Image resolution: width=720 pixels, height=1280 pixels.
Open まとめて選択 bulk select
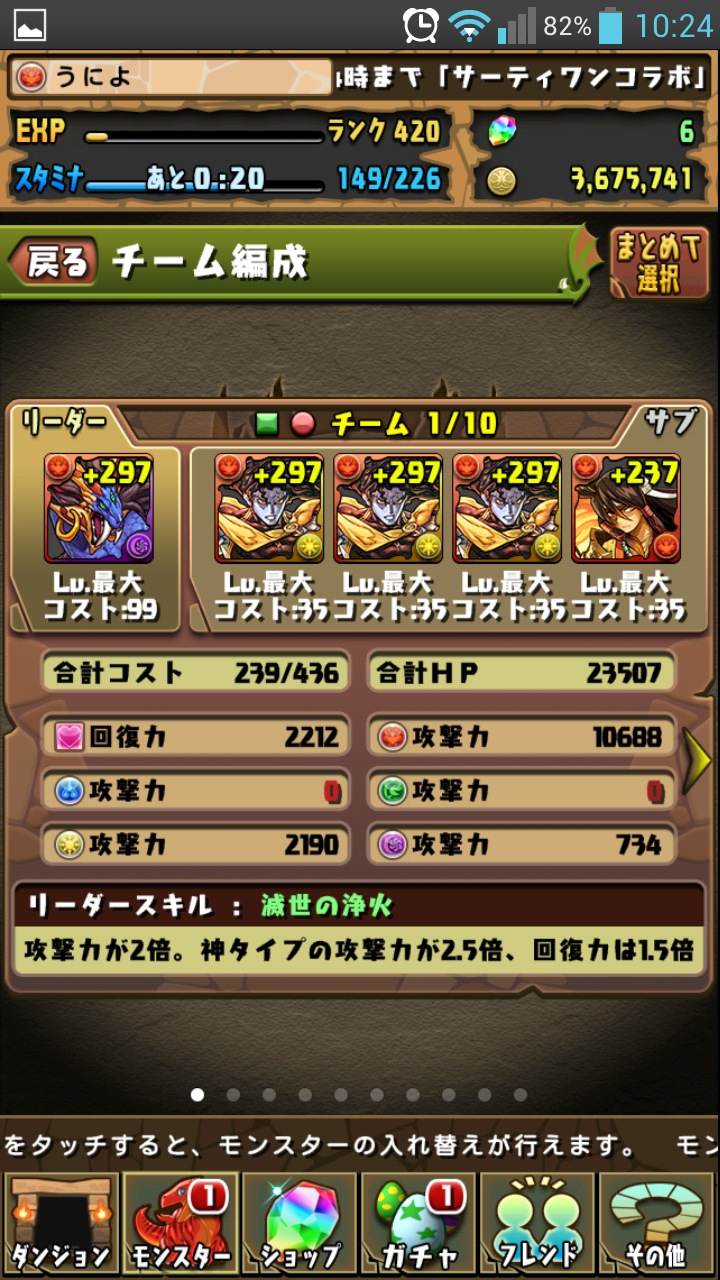[657, 262]
